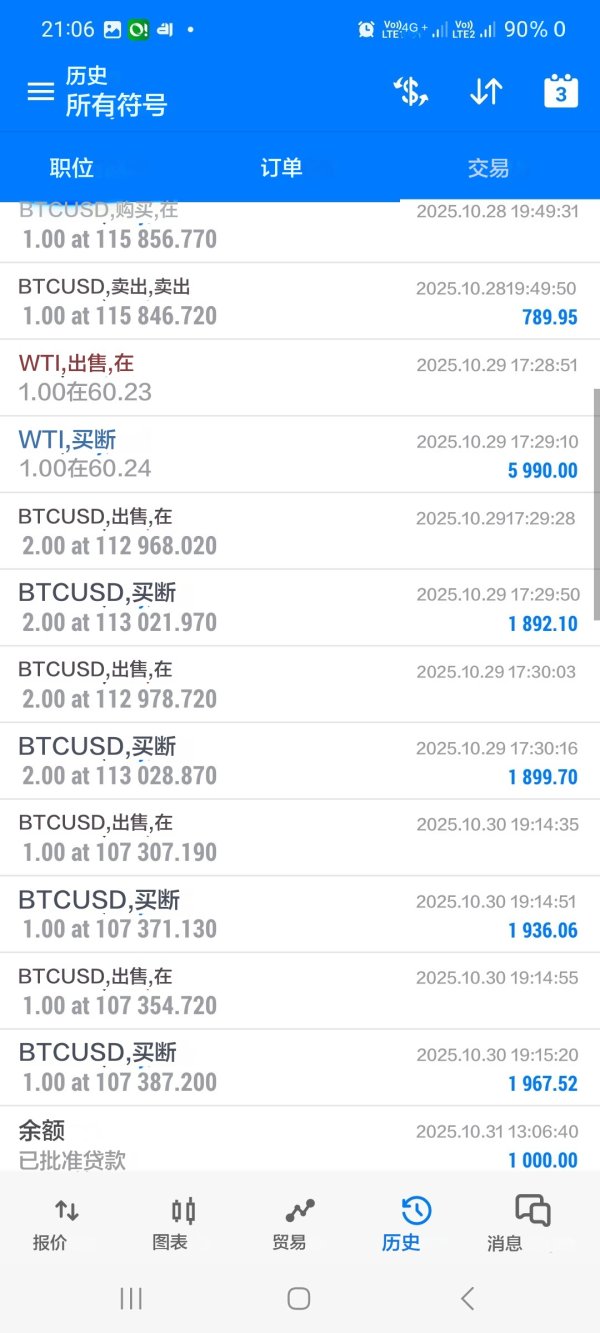Open the sort arrows option
The height and width of the screenshot is (1333, 600).
(486, 91)
